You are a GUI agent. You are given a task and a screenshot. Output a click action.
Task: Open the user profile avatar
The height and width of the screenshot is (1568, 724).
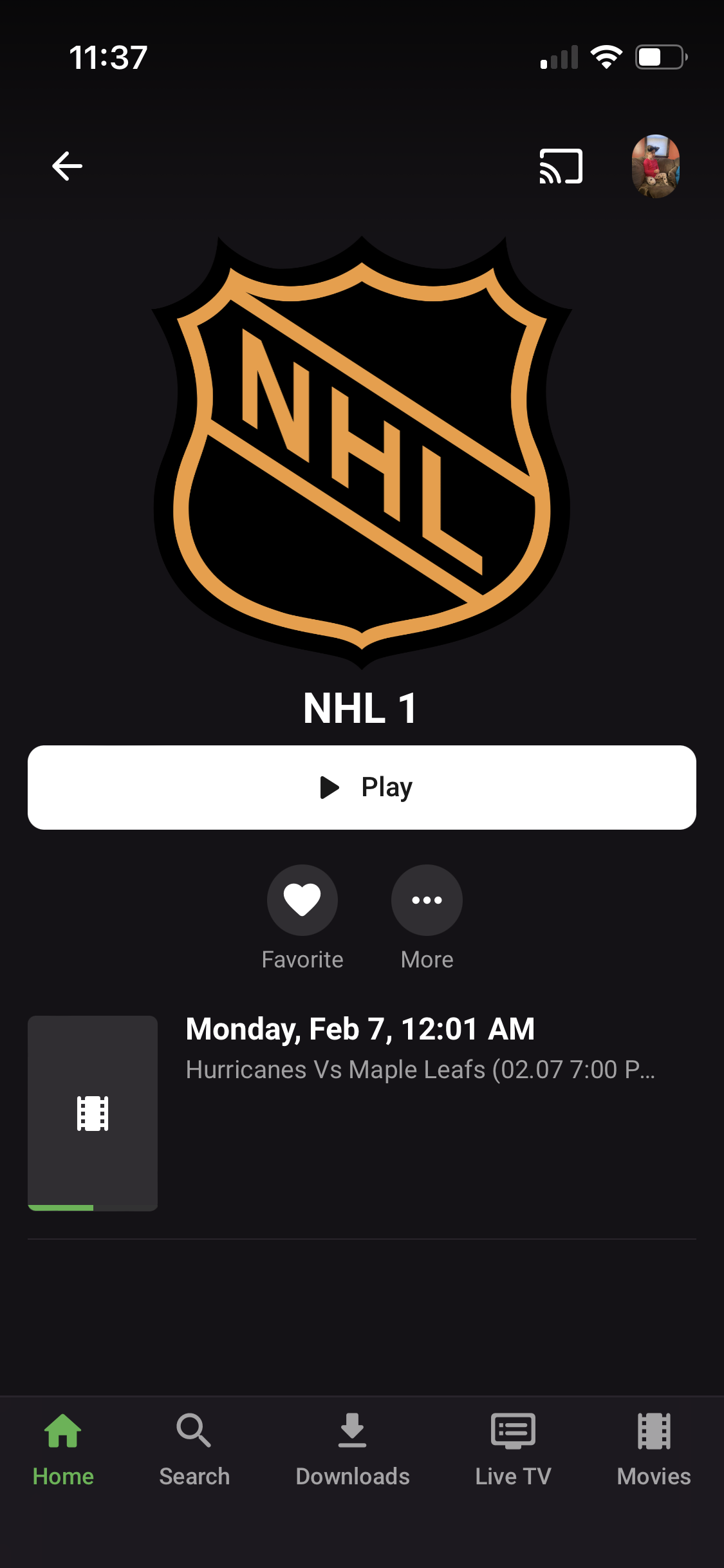(x=655, y=166)
